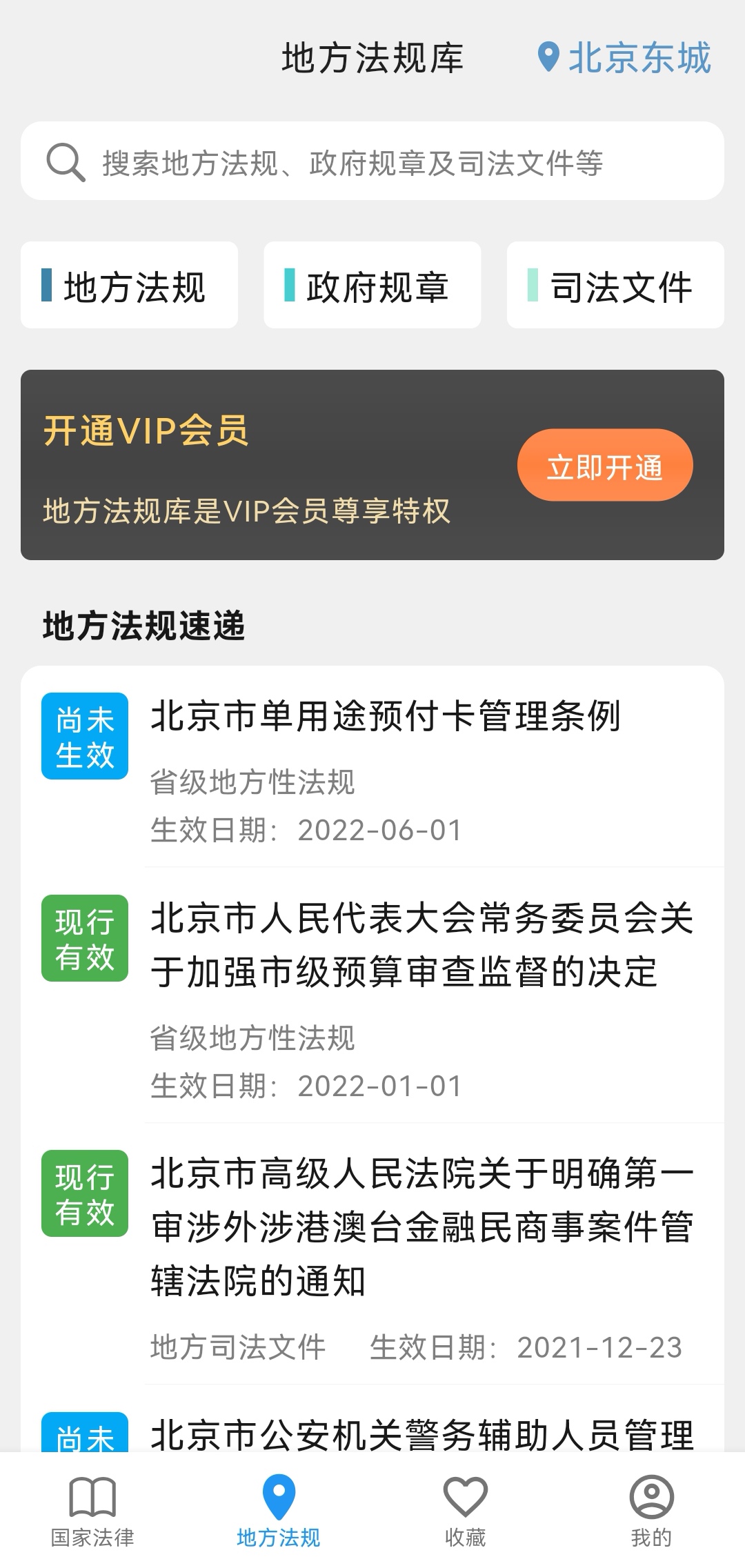This screenshot has width=745, height=1568.
Task: Tap the blue location pin next to 北京东城
Action: pos(548,59)
